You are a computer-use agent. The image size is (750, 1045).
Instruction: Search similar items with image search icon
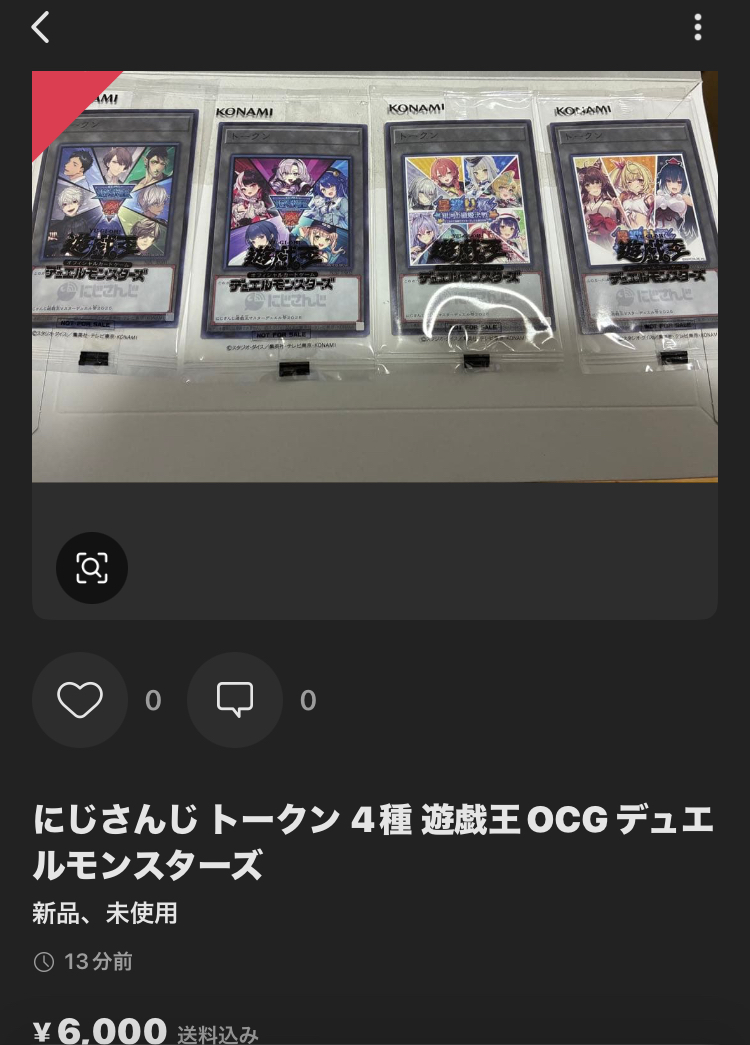coord(92,568)
